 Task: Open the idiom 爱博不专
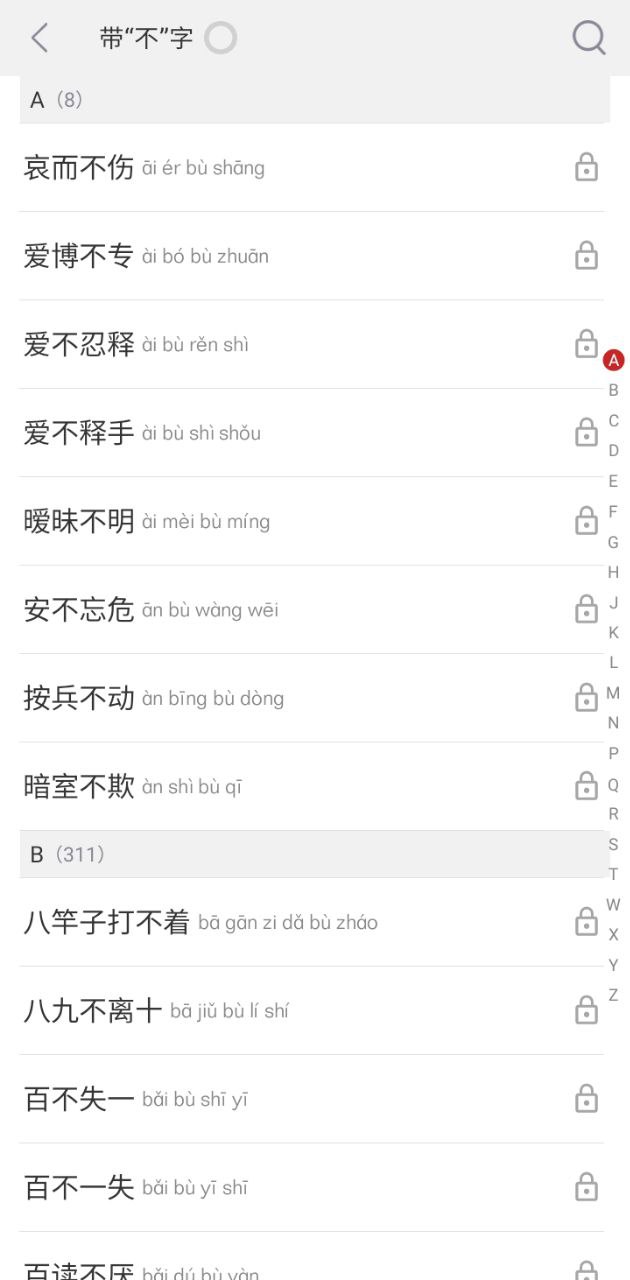79,256
